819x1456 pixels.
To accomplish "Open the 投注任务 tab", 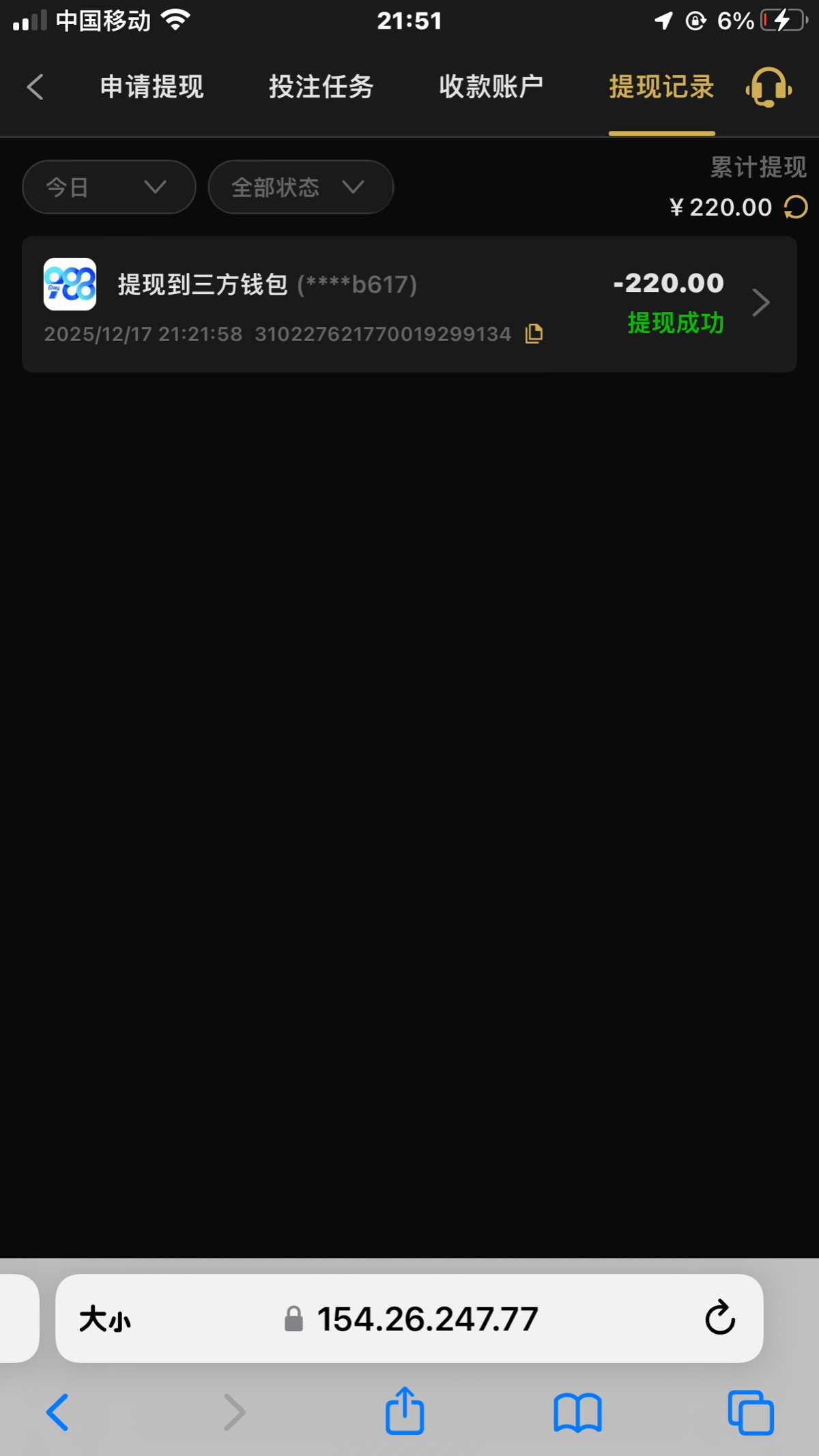I will 321,87.
